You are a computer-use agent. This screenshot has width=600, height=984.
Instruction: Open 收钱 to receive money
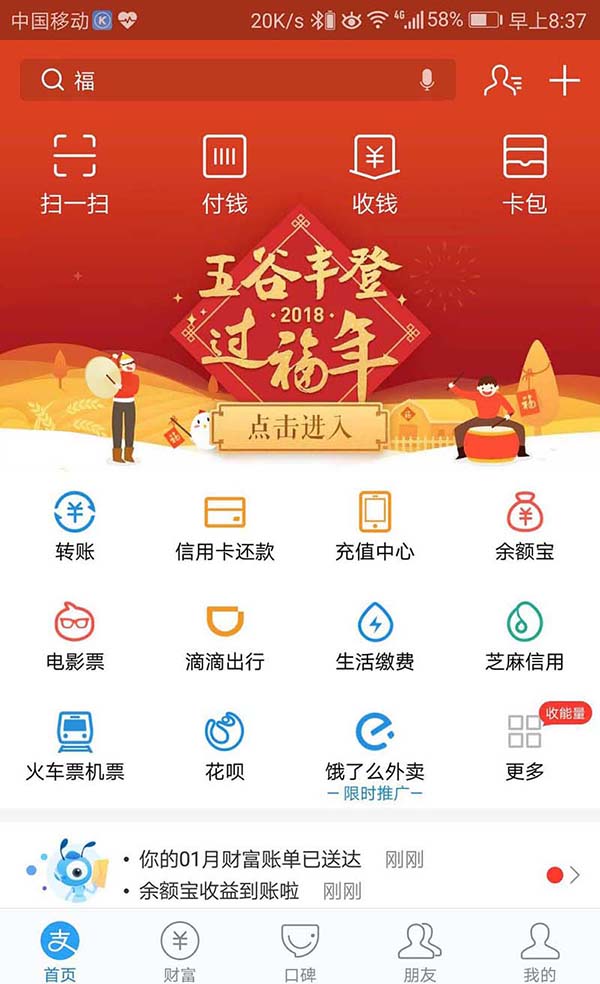(x=375, y=173)
